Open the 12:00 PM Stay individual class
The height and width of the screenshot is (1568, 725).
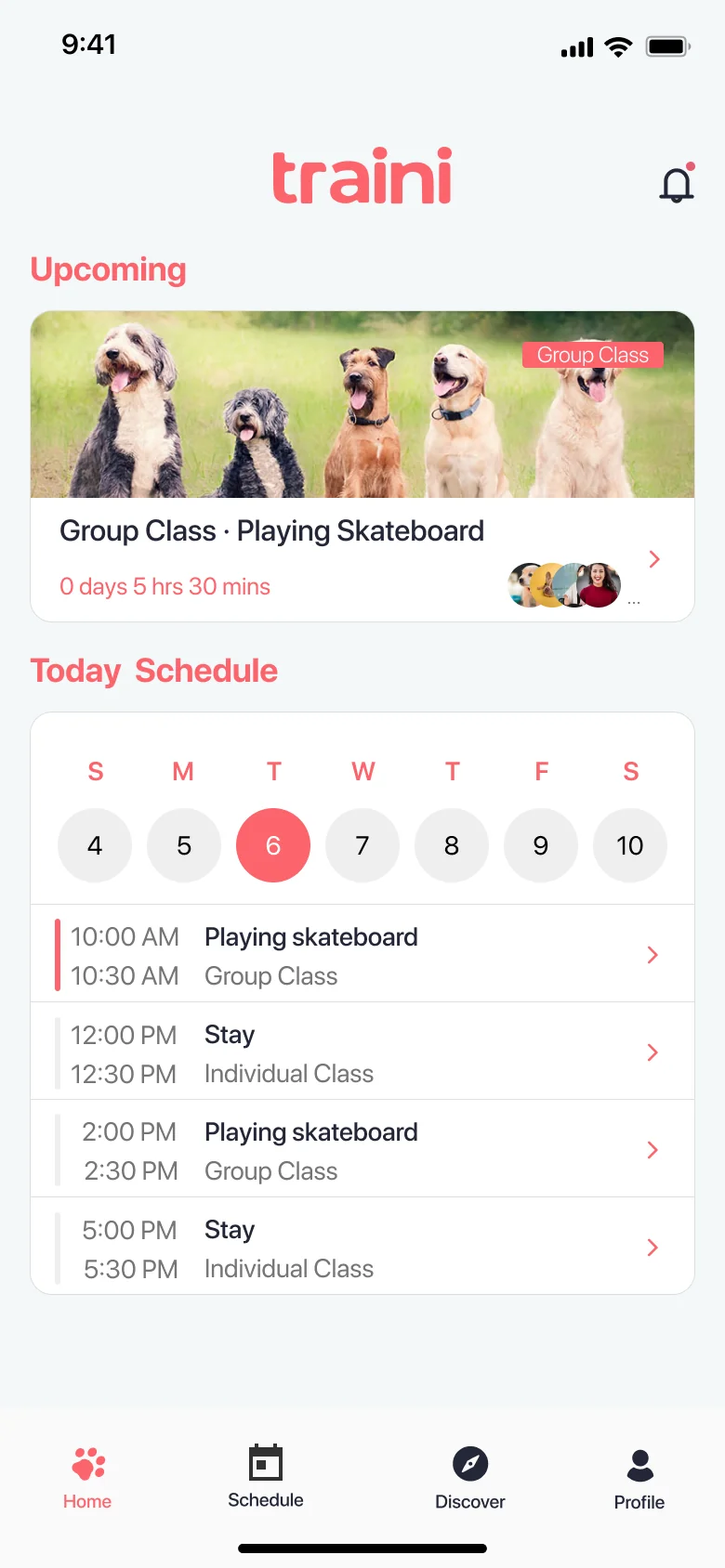click(x=362, y=1052)
